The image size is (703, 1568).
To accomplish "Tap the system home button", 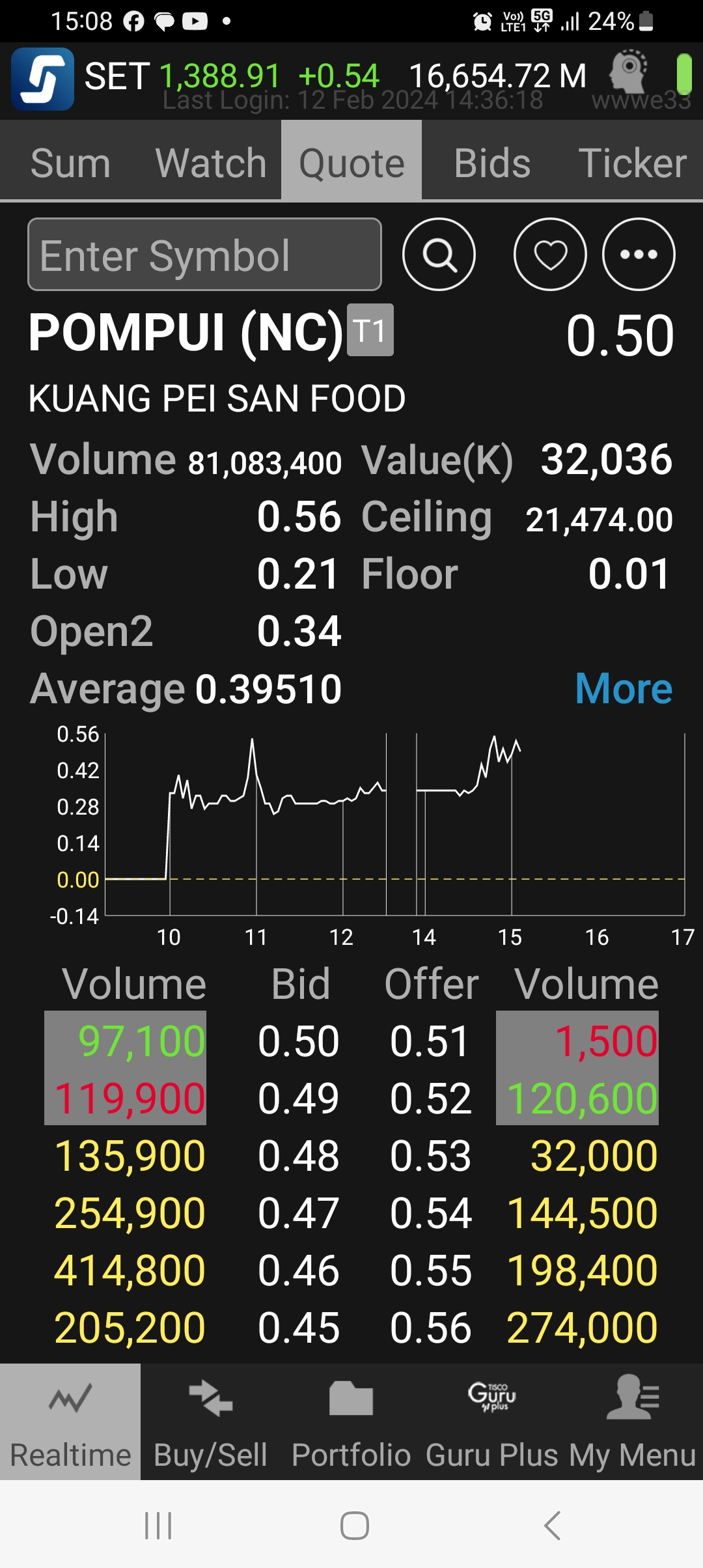I will pyautogui.click(x=354, y=1525).
